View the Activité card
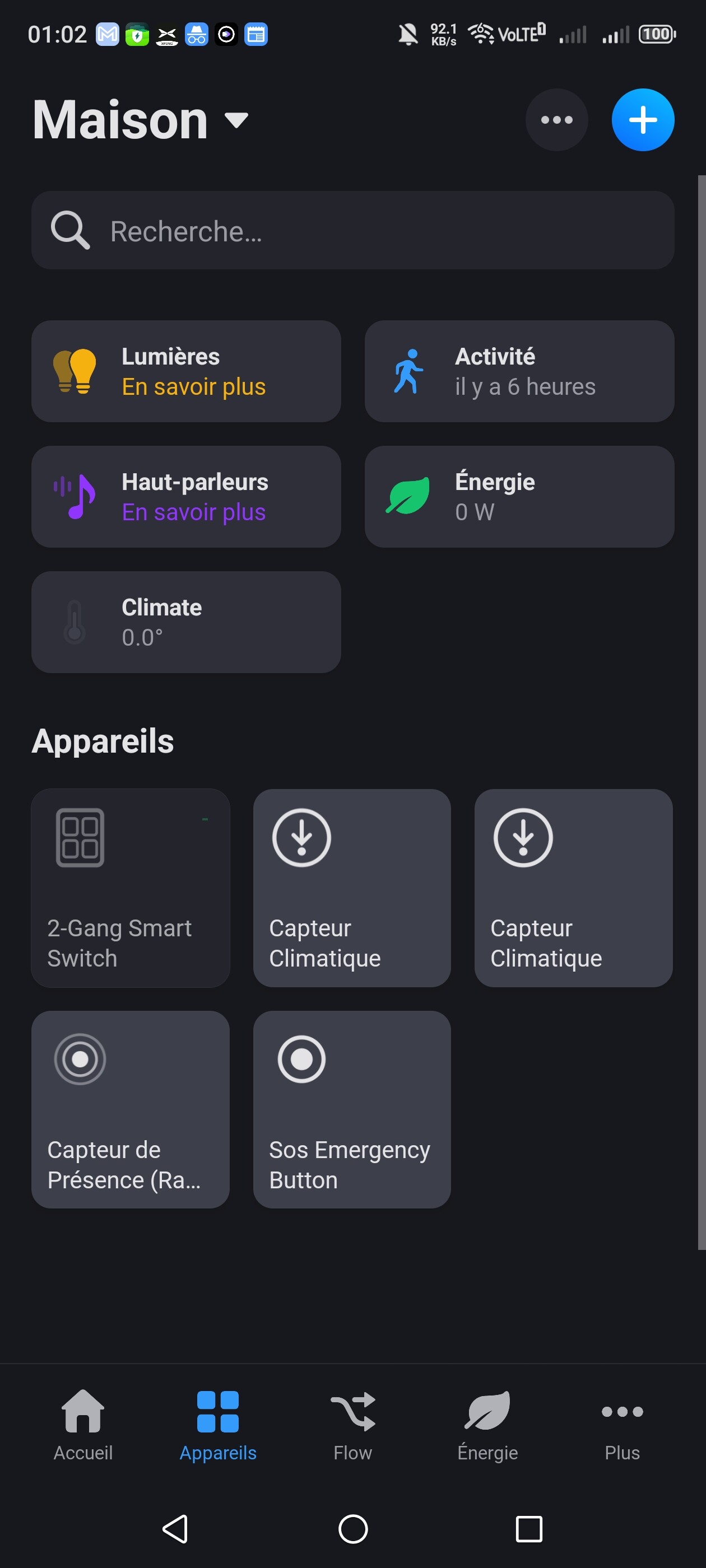The height and width of the screenshot is (1568, 706). click(519, 371)
